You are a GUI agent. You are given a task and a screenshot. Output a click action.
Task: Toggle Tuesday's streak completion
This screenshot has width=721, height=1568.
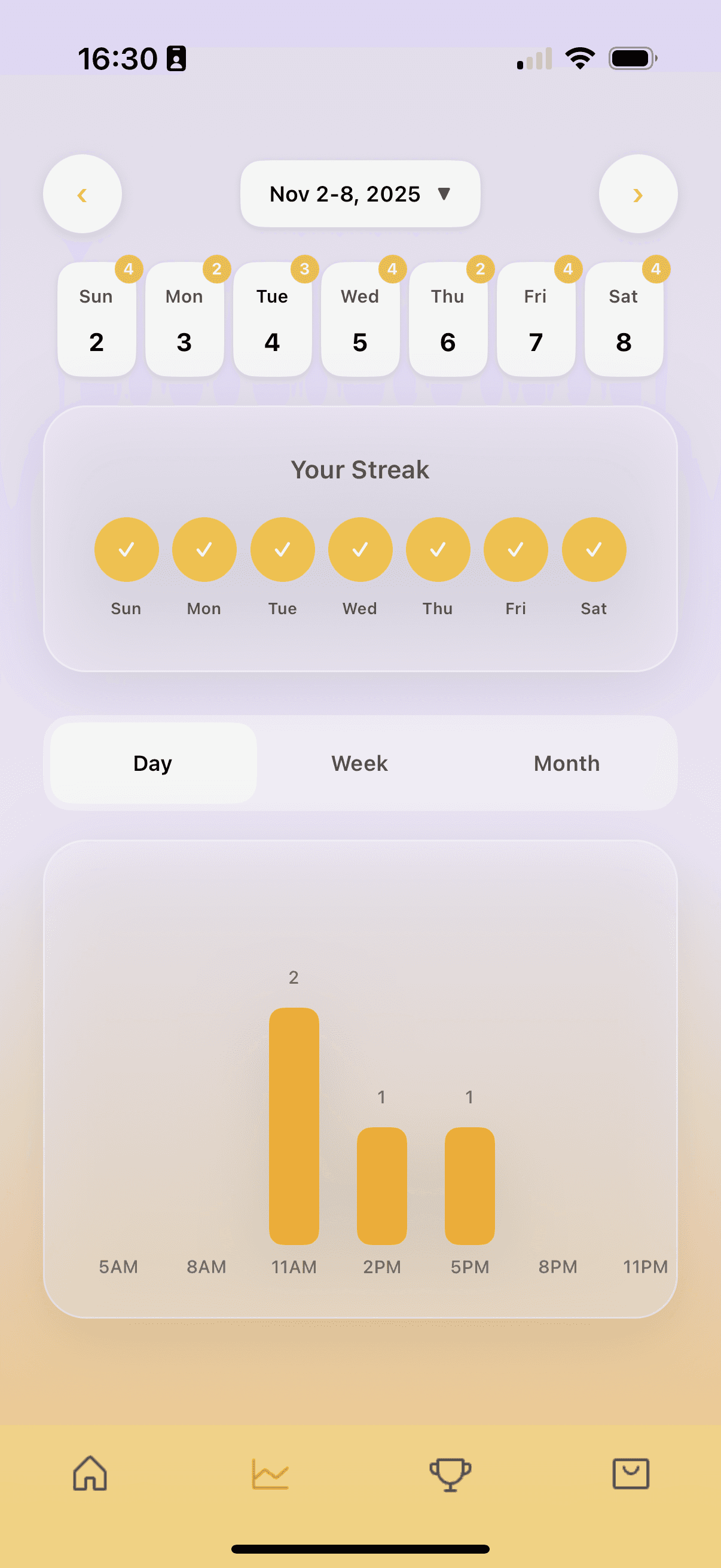coord(282,549)
